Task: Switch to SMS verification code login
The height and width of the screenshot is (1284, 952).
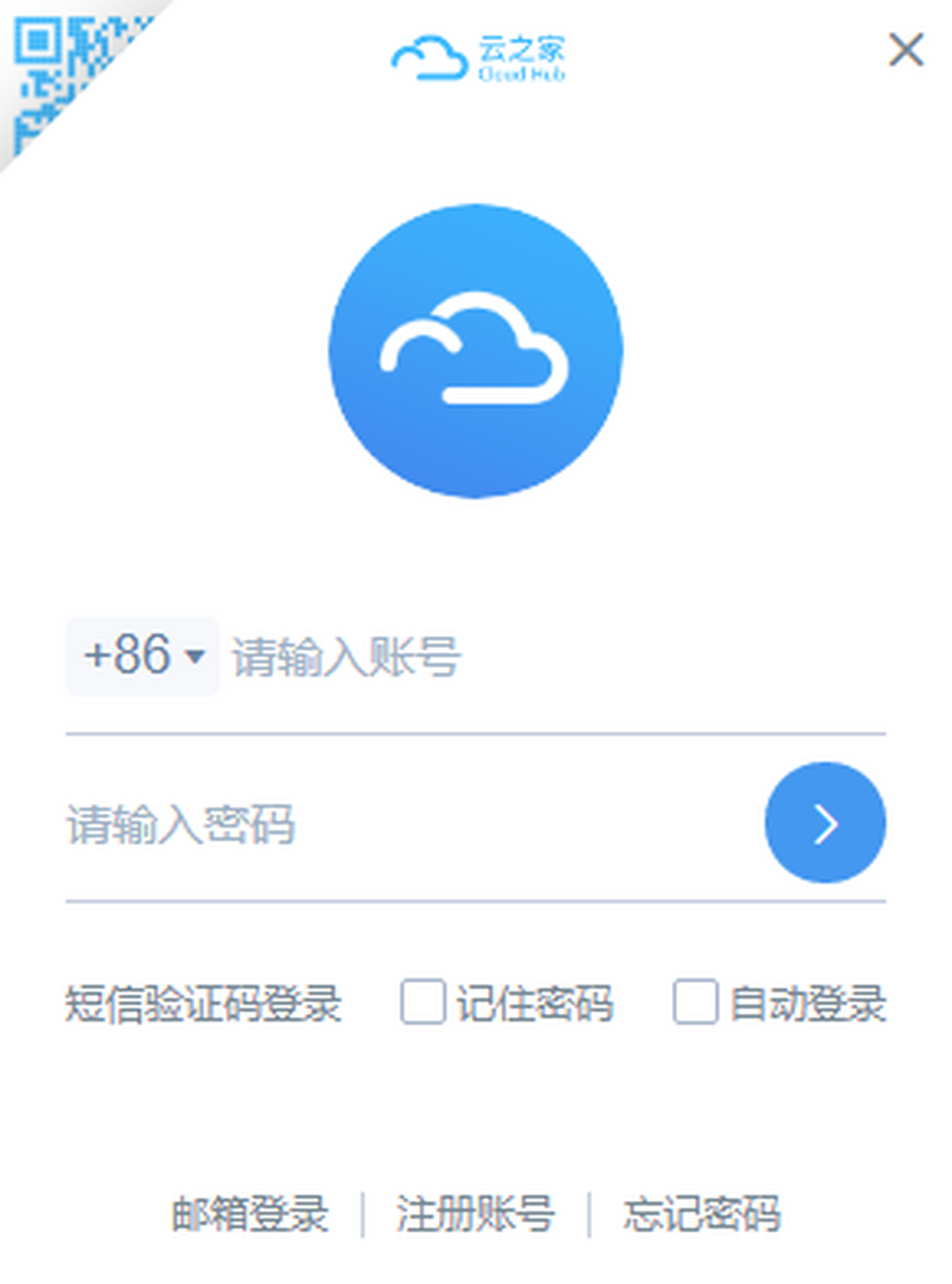Action: [203, 1003]
